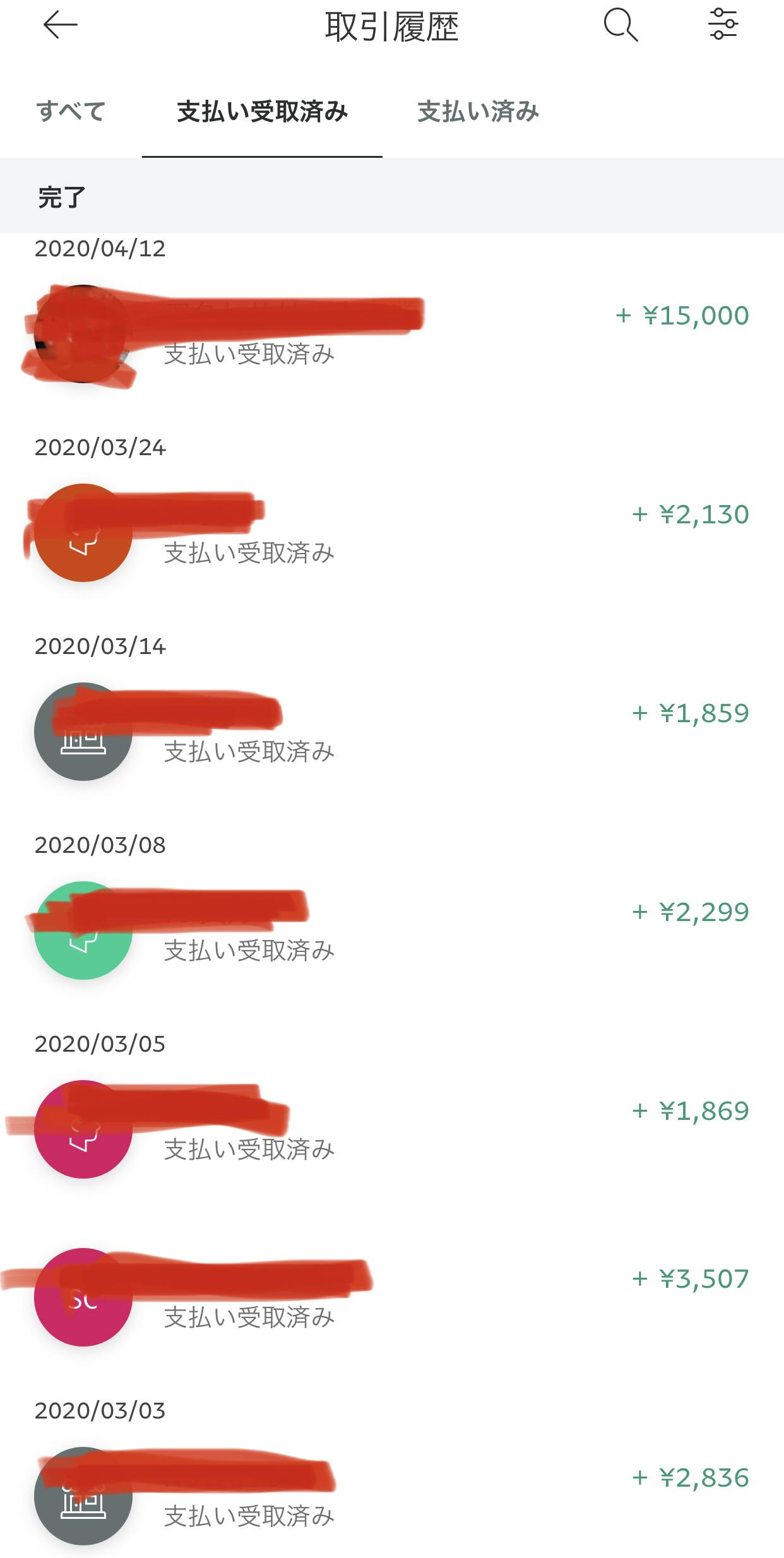Switch to the 支払い済み tab

click(x=478, y=112)
